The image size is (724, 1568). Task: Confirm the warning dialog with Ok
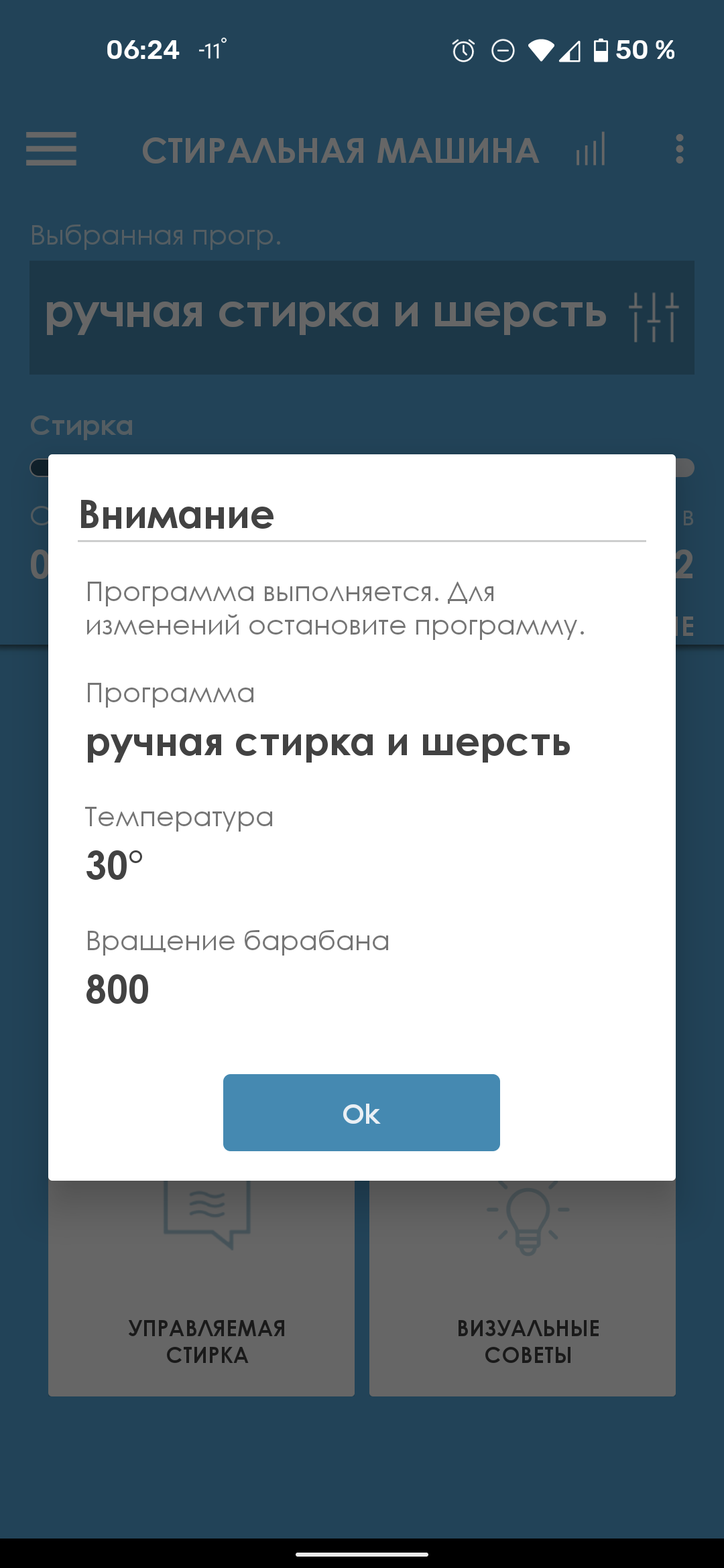tap(361, 1112)
